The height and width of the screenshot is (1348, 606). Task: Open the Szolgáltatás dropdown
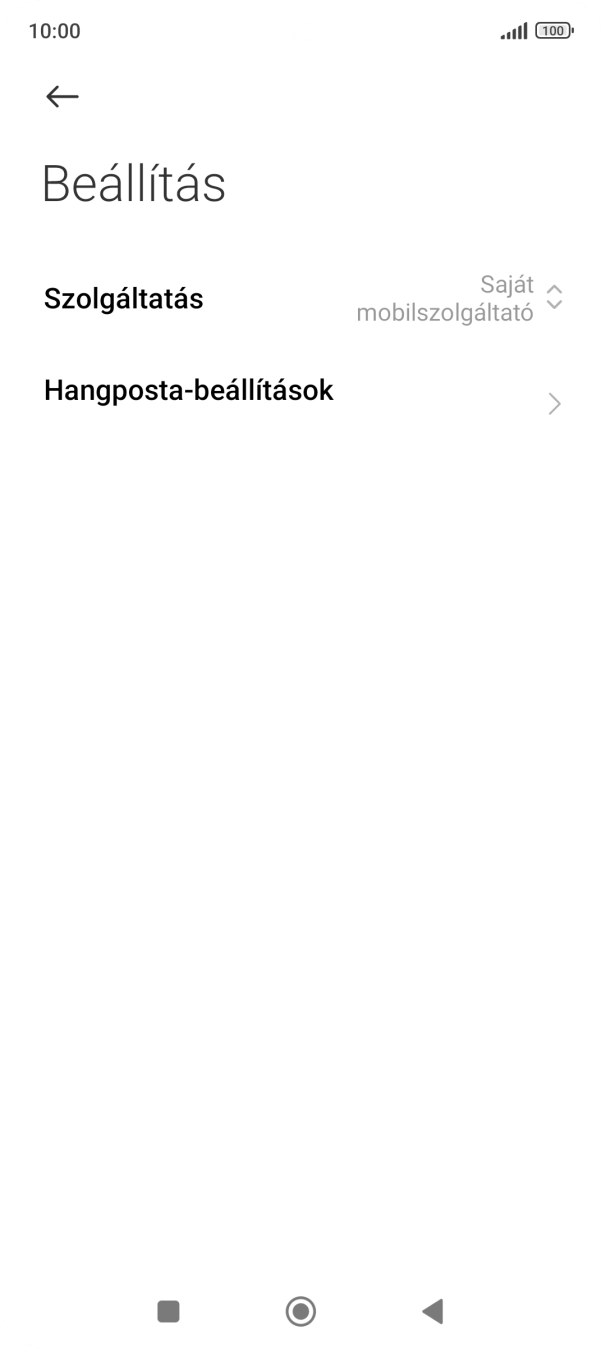click(x=302, y=299)
